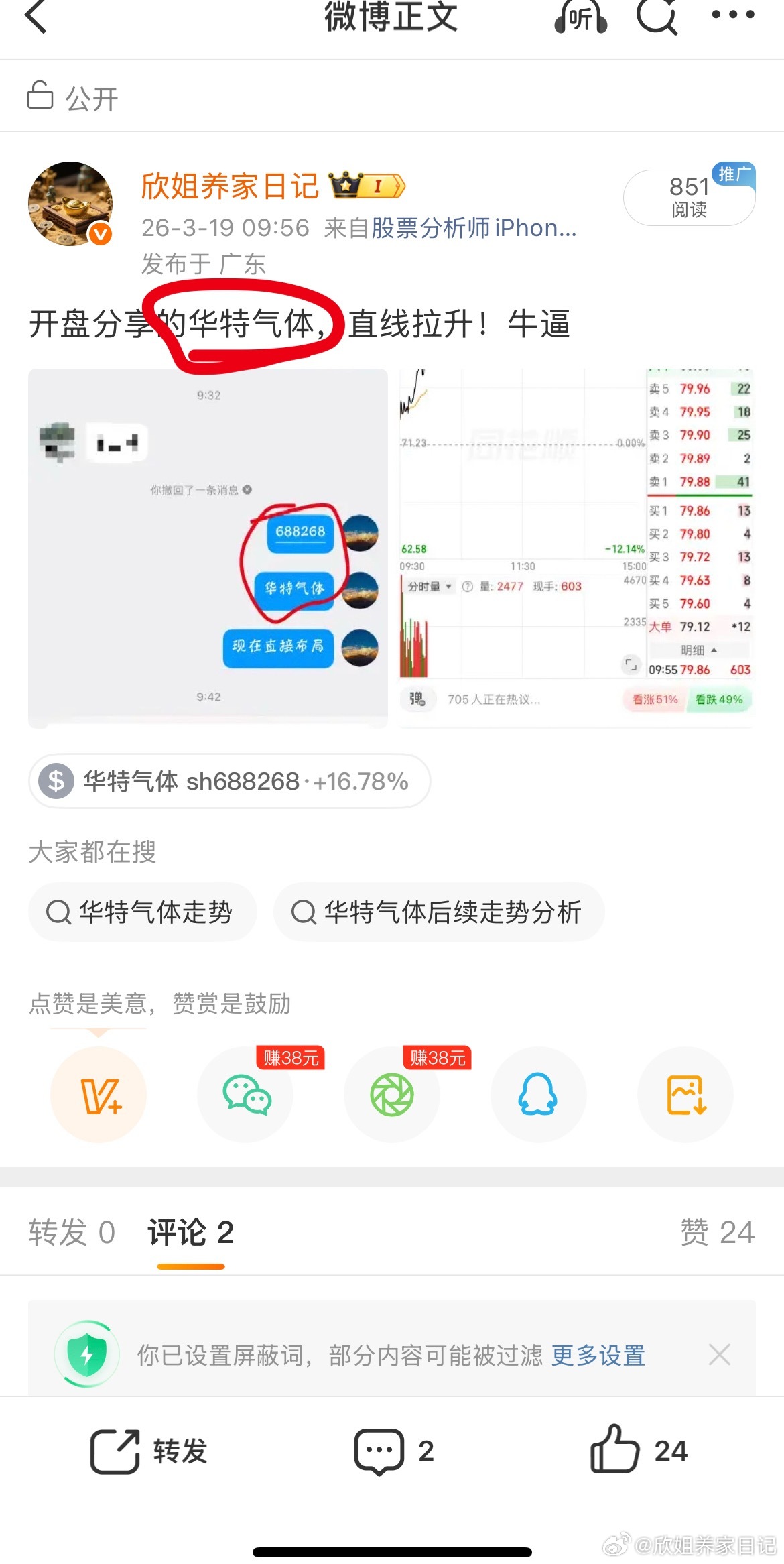Share via the blue QQ icon
The height and width of the screenshot is (1564, 784).
(x=539, y=1094)
